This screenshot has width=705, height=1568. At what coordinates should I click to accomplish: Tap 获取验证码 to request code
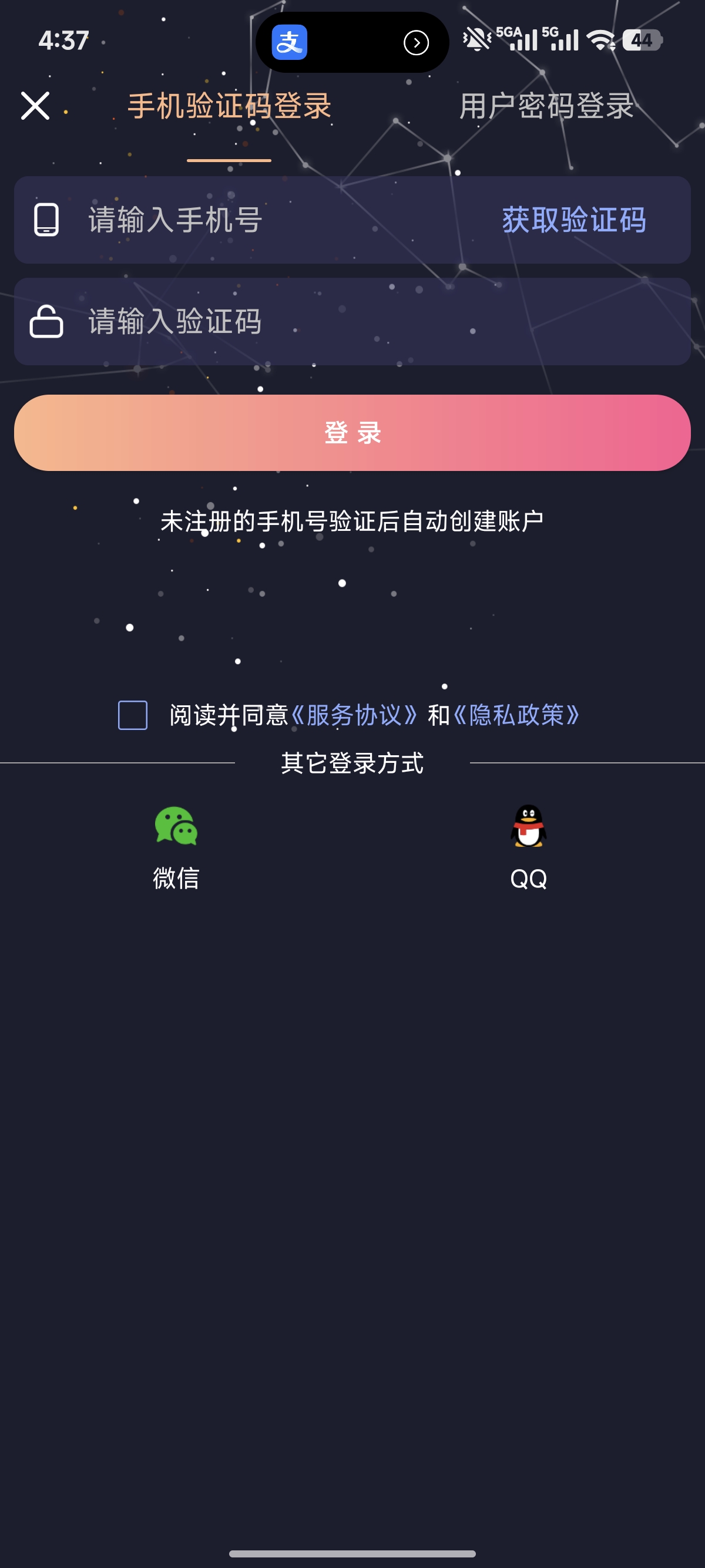point(573,220)
